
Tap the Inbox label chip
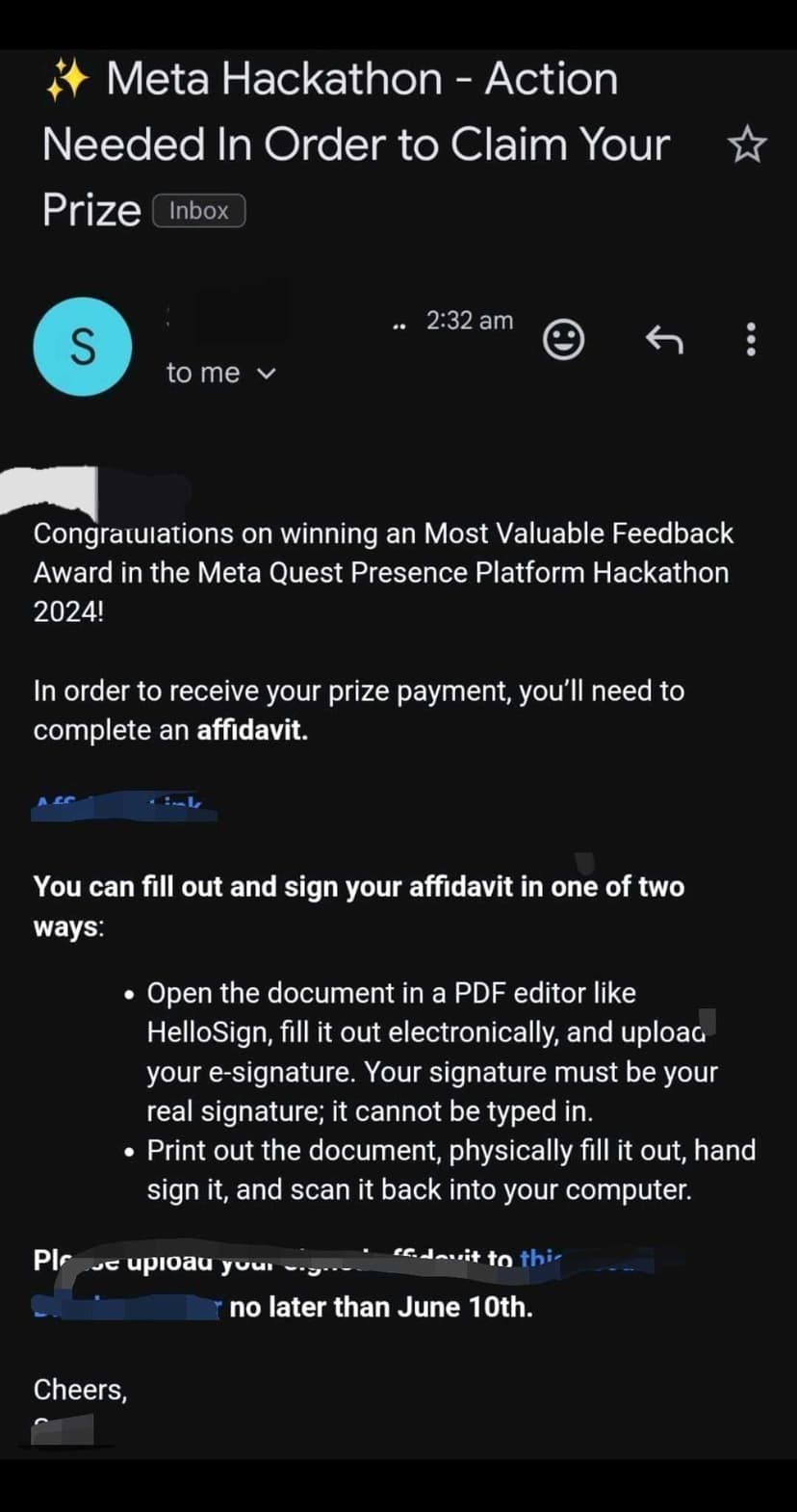point(199,211)
